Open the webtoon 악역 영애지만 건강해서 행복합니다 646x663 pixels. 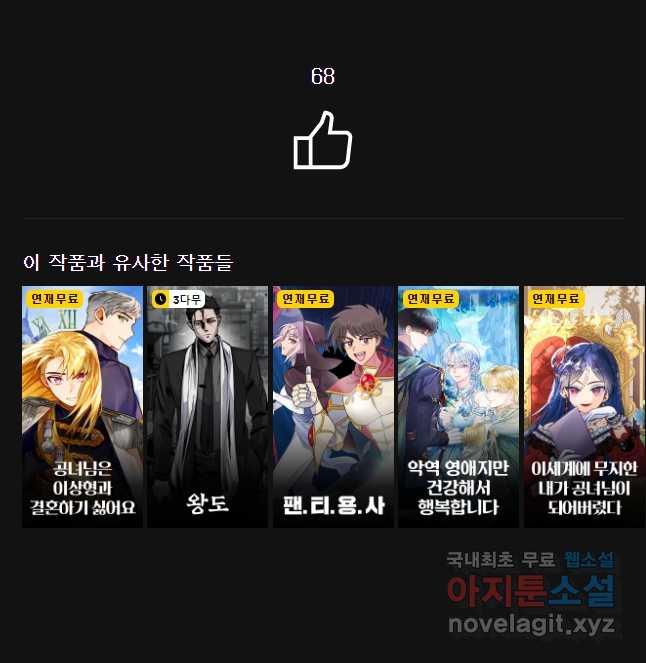coord(458,406)
